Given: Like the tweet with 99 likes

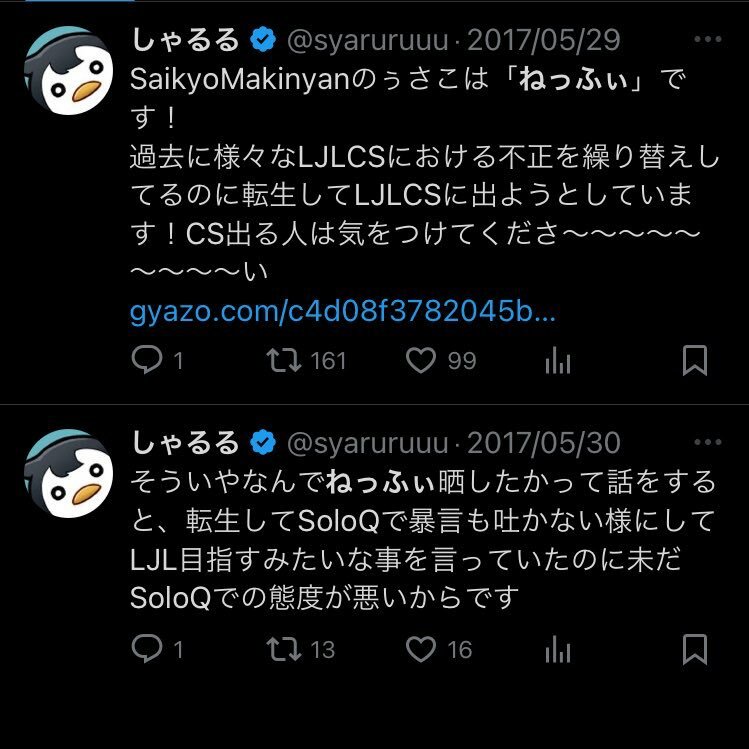Looking at the screenshot, I should [x=422, y=360].
